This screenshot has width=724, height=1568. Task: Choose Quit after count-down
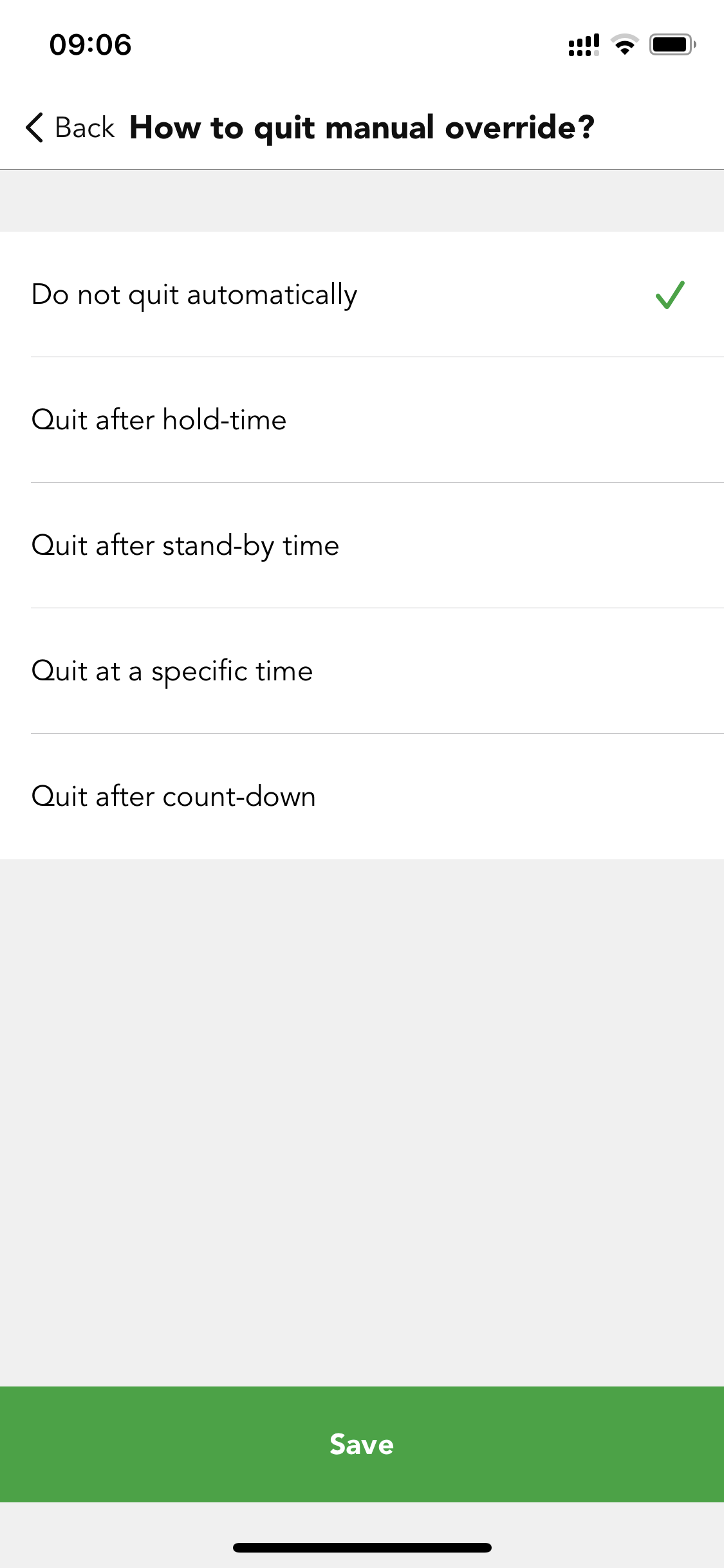[x=362, y=796]
